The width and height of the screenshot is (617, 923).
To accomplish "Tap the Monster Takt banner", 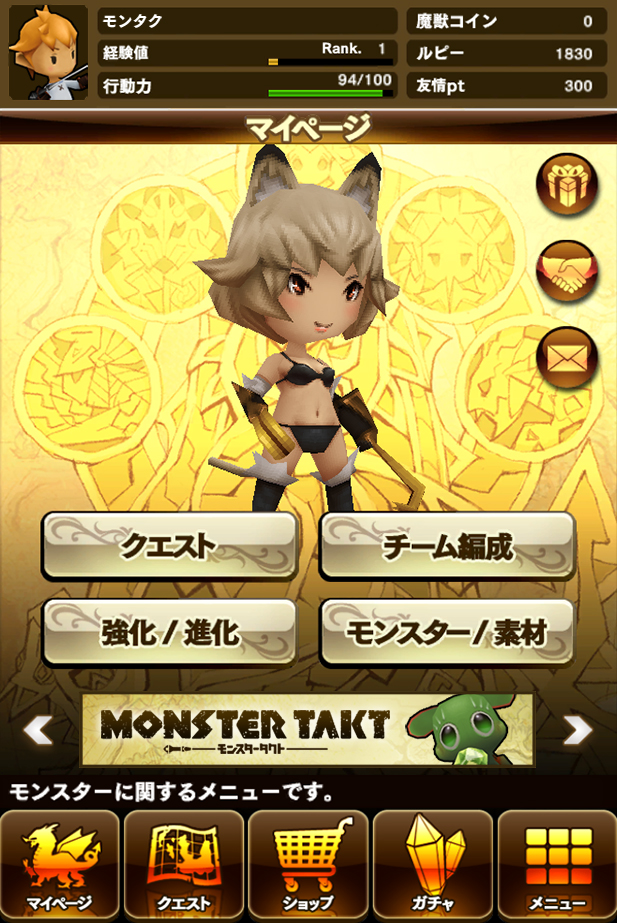I will tap(307, 728).
